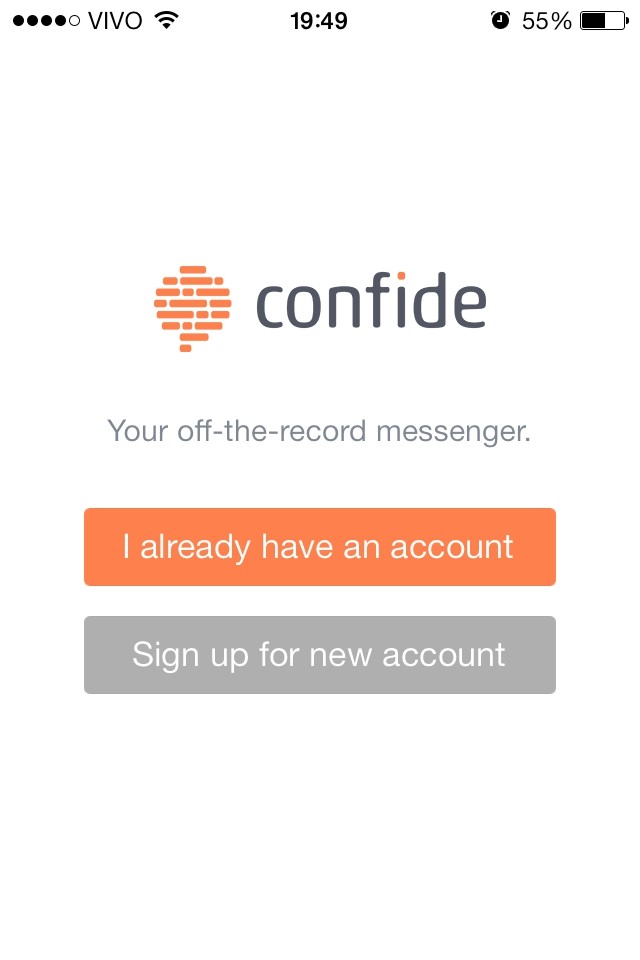Choose "Sign up for new account"
This screenshot has width=640, height=960.
click(319, 655)
